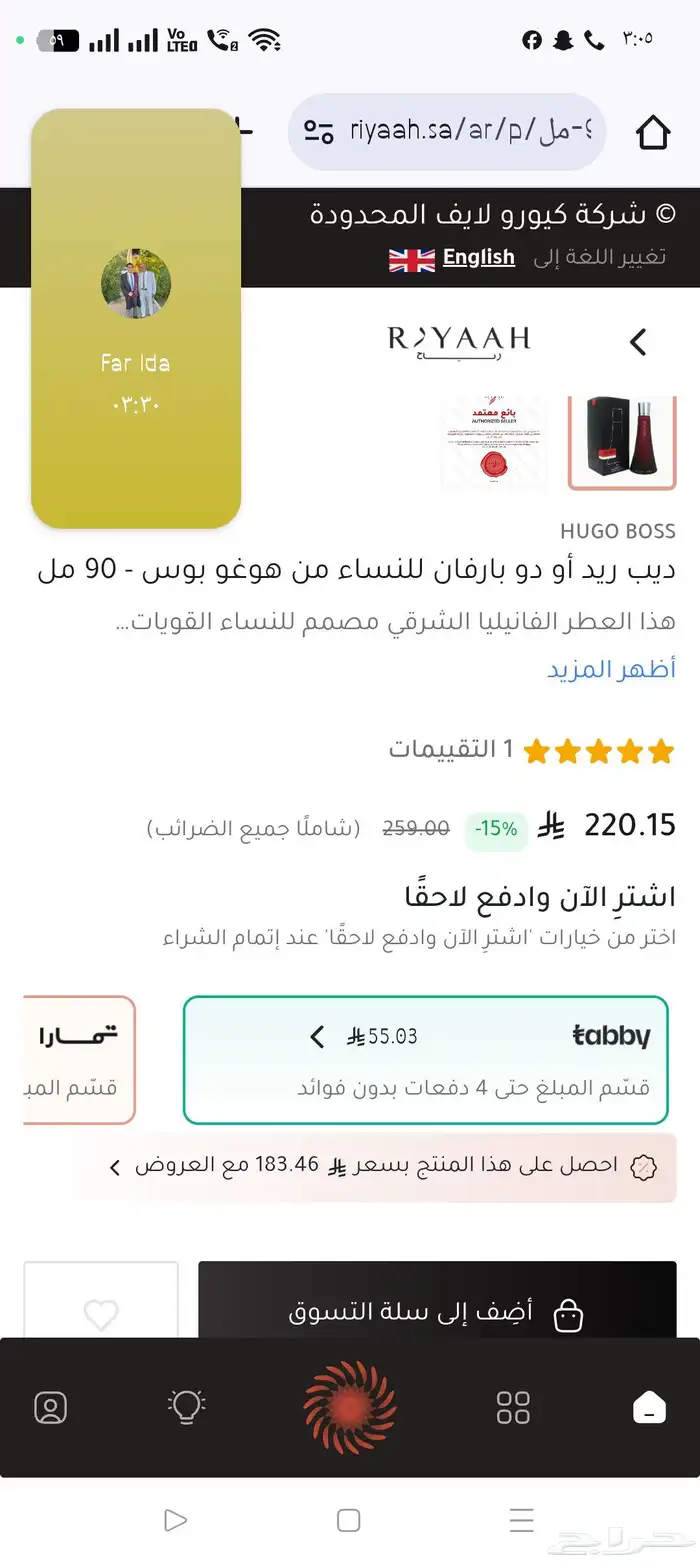The width and height of the screenshot is (700, 1563).
Task: Tap the browser home icon
Action: pyautogui.click(x=652, y=132)
